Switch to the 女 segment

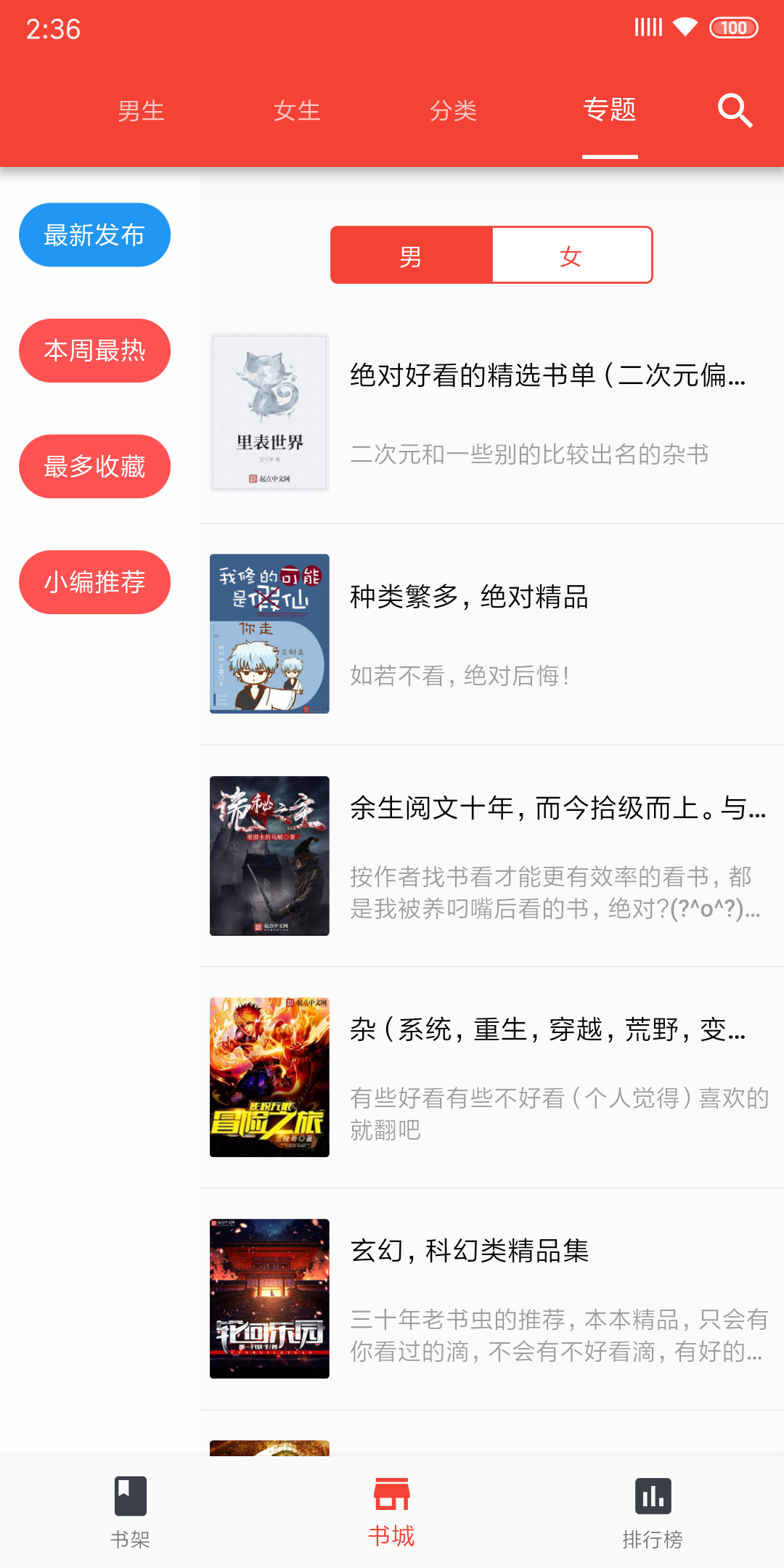click(x=572, y=255)
